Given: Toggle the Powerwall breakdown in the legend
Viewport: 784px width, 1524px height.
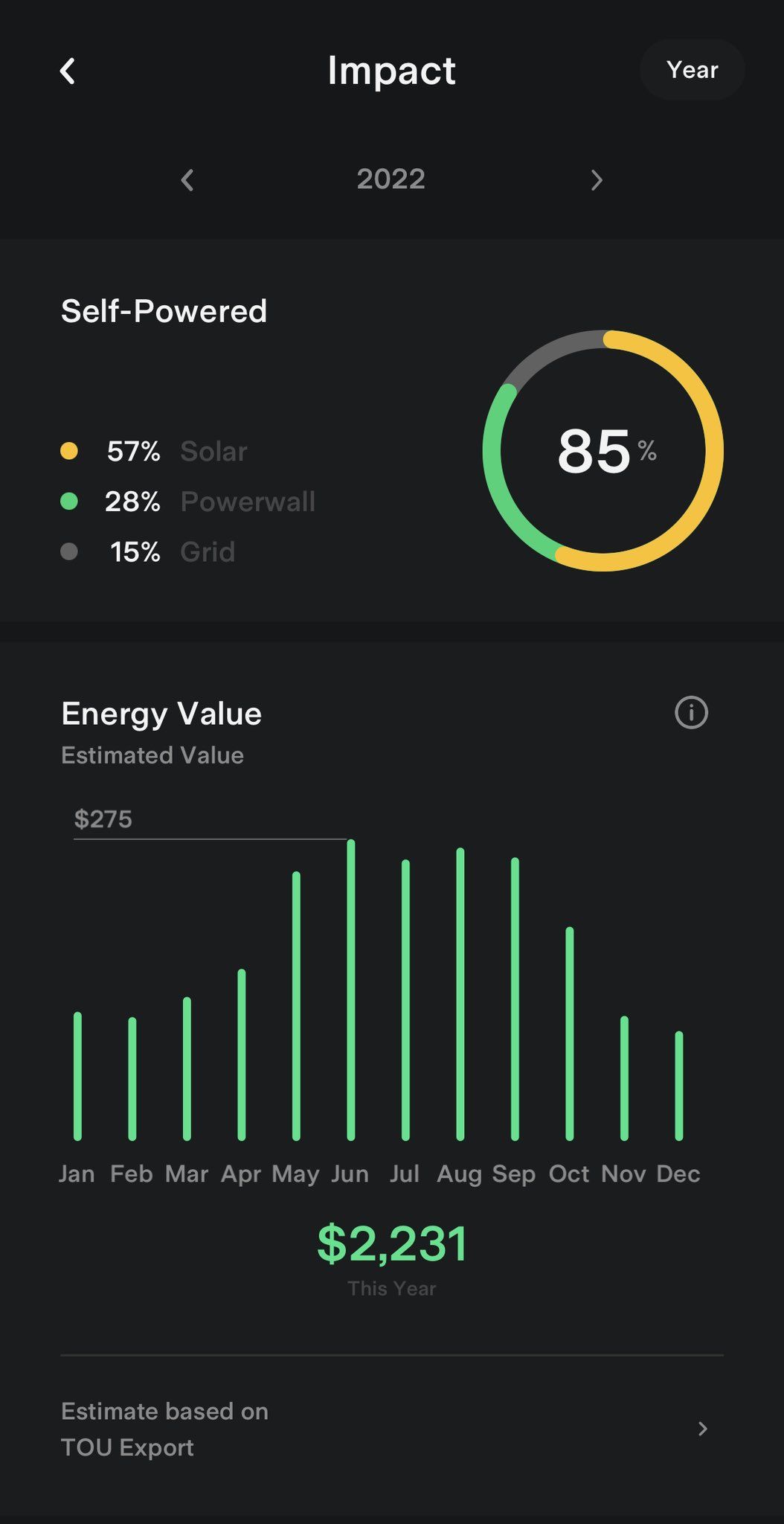Looking at the screenshot, I should click(x=208, y=501).
